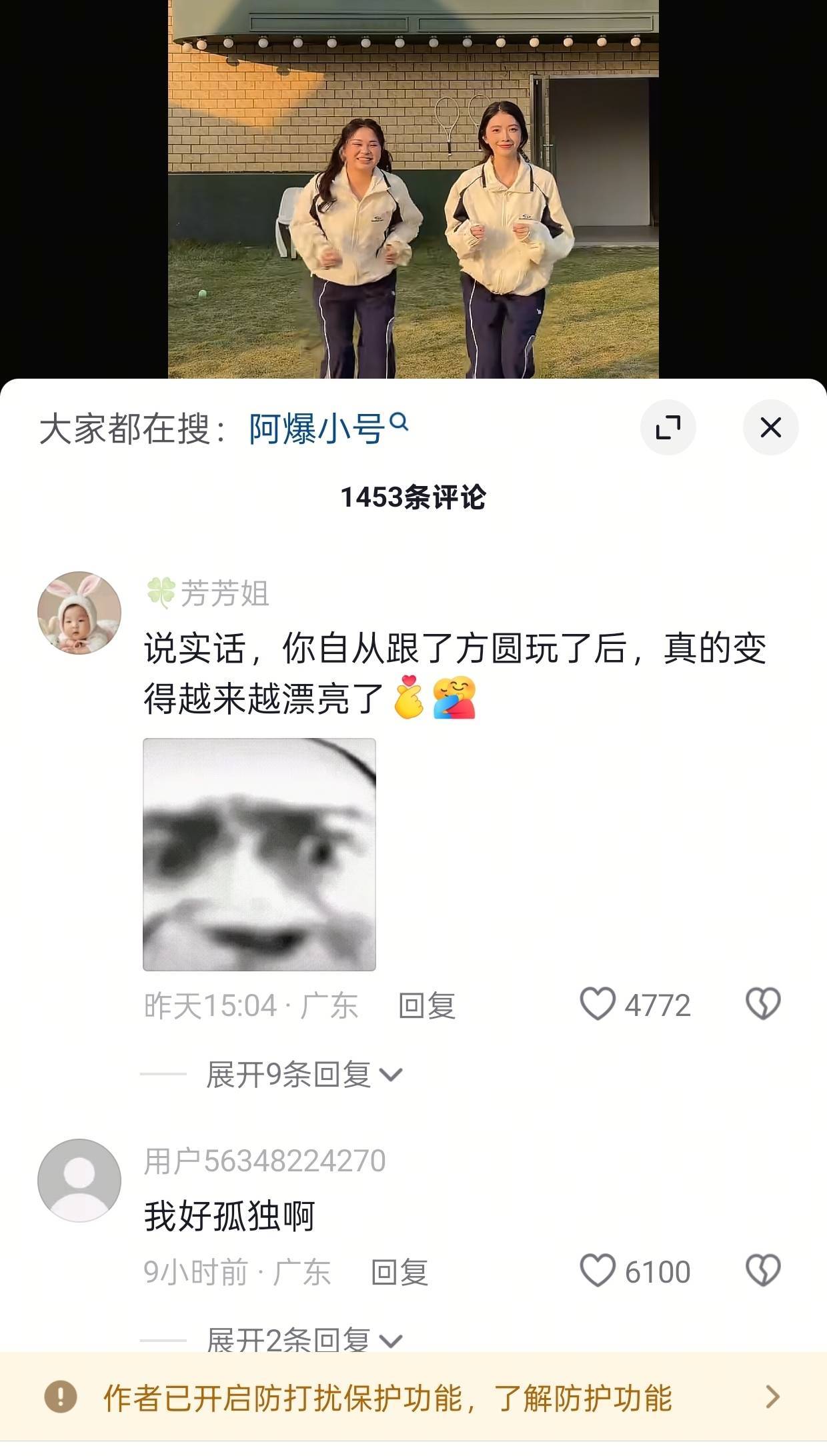The width and height of the screenshot is (827, 1456).
Task: Dislike the 我好孤独啊 comment
Action: [763, 1271]
